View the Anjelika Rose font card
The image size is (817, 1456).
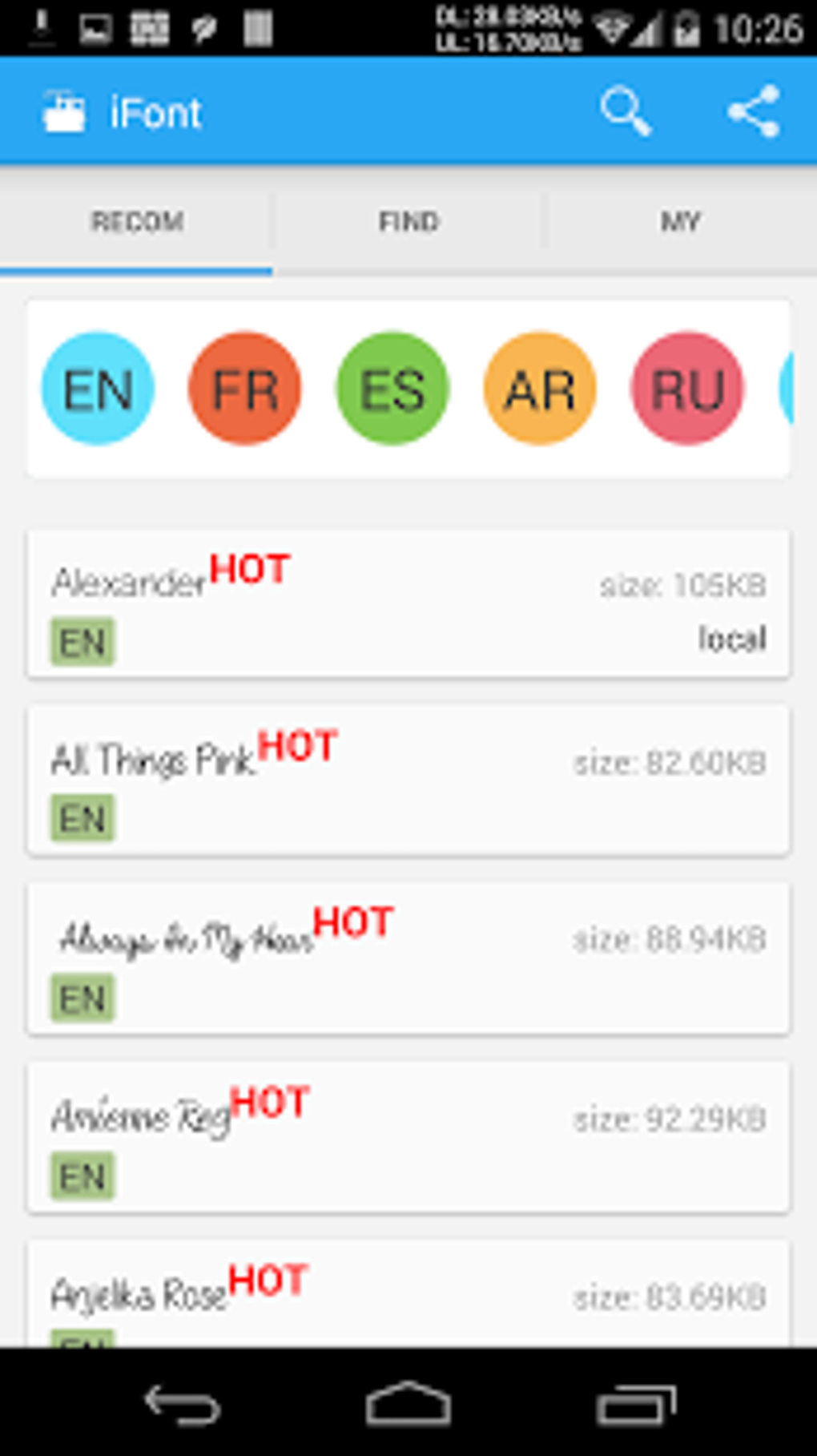click(x=408, y=1293)
